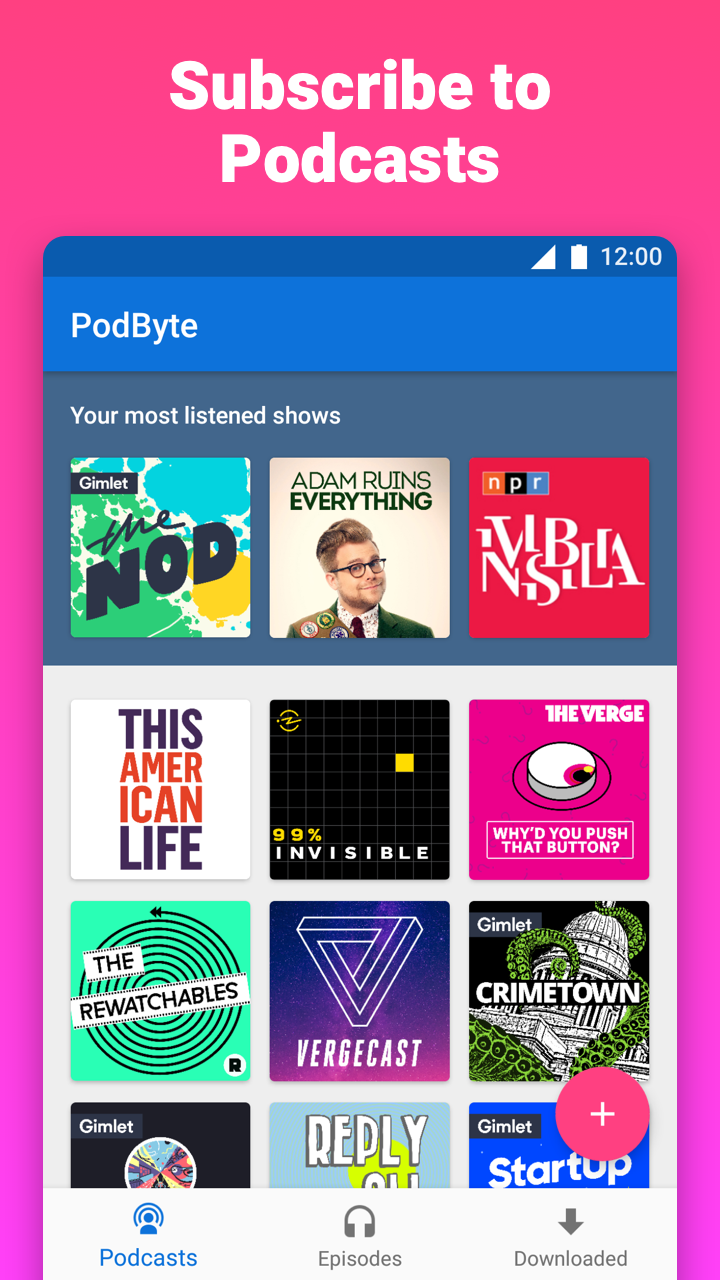
Task: Tap the Downloaded arrow icon
Action: (x=570, y=1219)
